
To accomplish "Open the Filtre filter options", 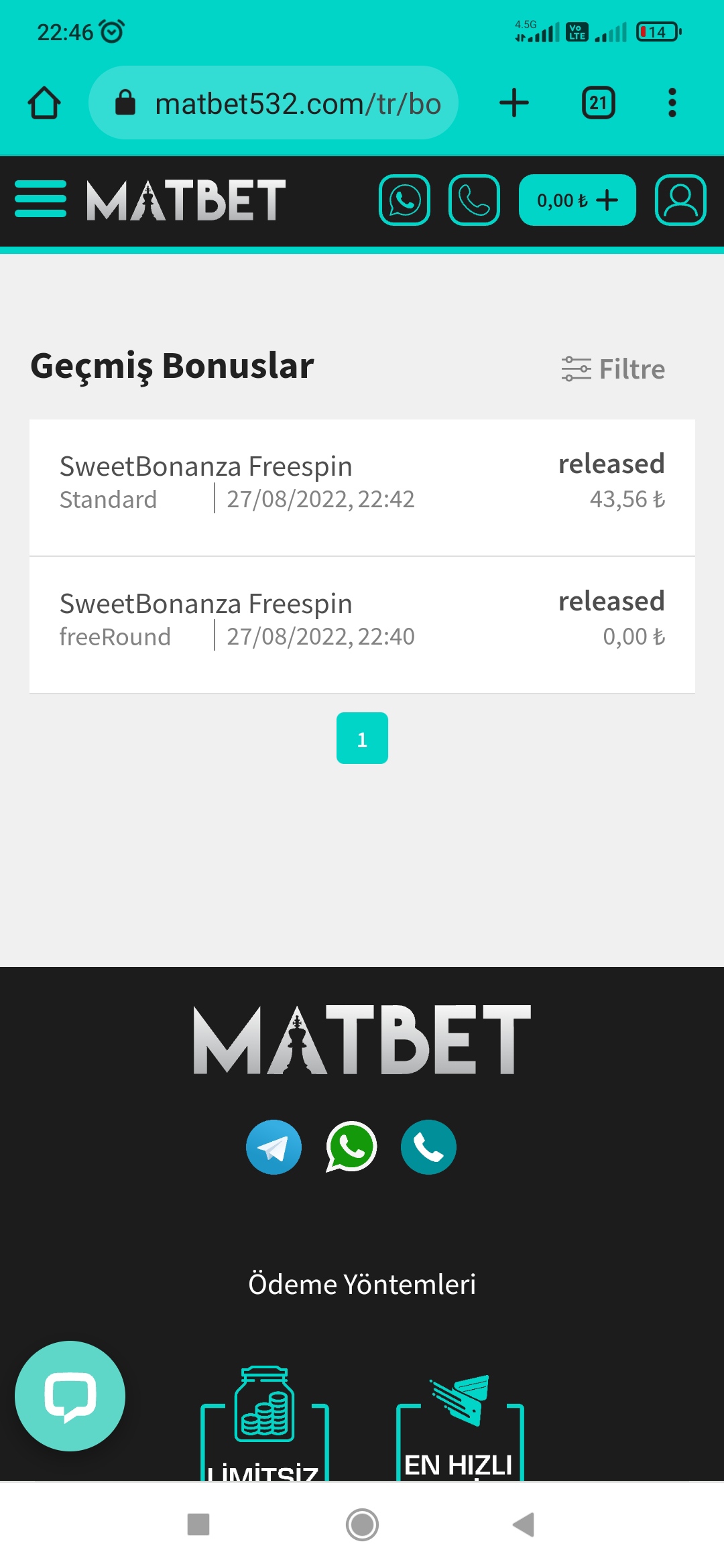I will (x=613, y=369).
